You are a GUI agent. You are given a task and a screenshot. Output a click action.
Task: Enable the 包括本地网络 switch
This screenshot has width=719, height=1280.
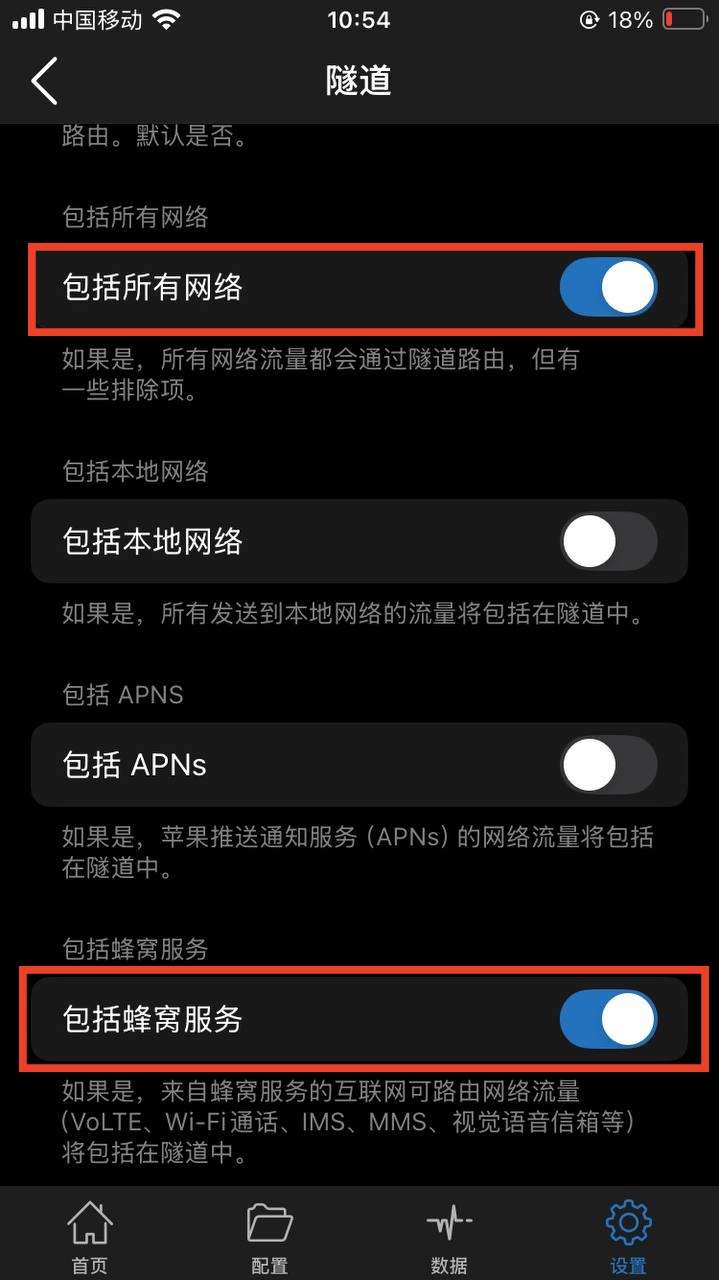pyautogui.click(x=608, y=542)
